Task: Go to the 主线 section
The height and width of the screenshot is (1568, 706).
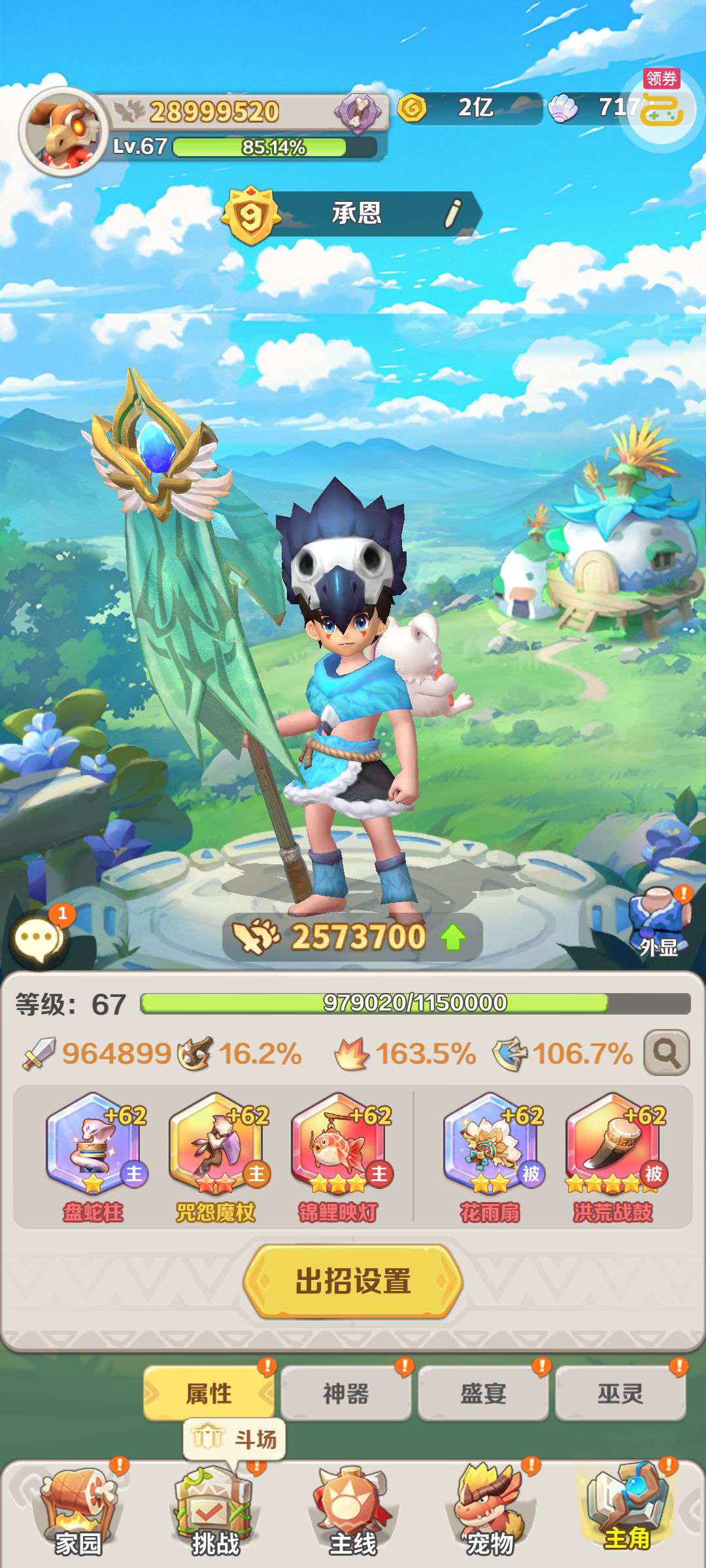Action: click(x=353, y=1514)
